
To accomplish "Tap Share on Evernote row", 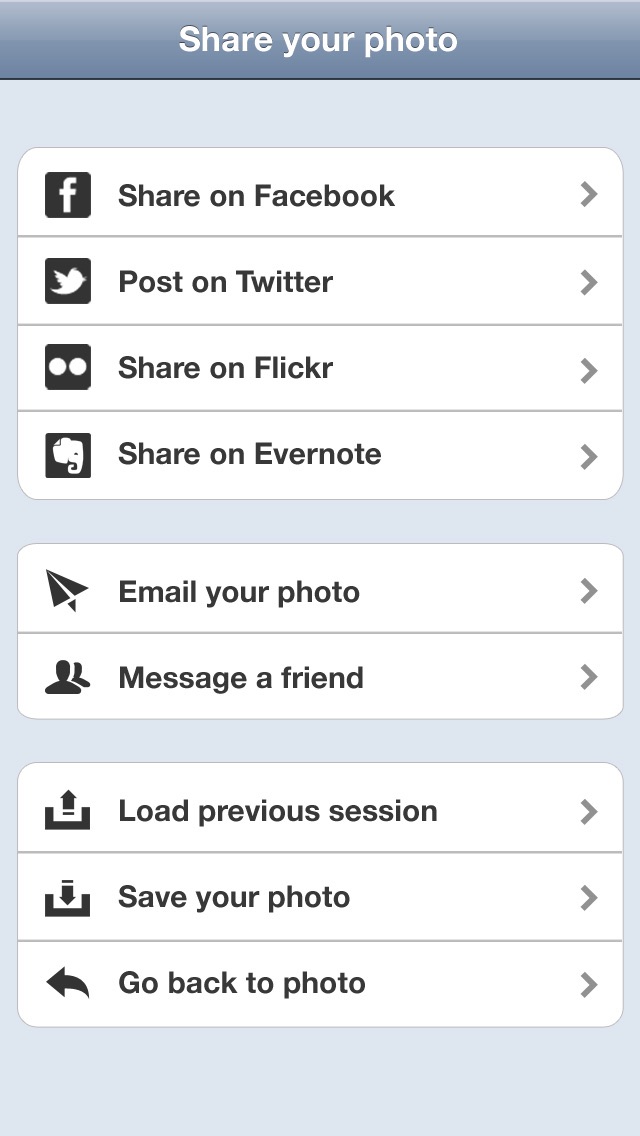I will click(320, 455).
